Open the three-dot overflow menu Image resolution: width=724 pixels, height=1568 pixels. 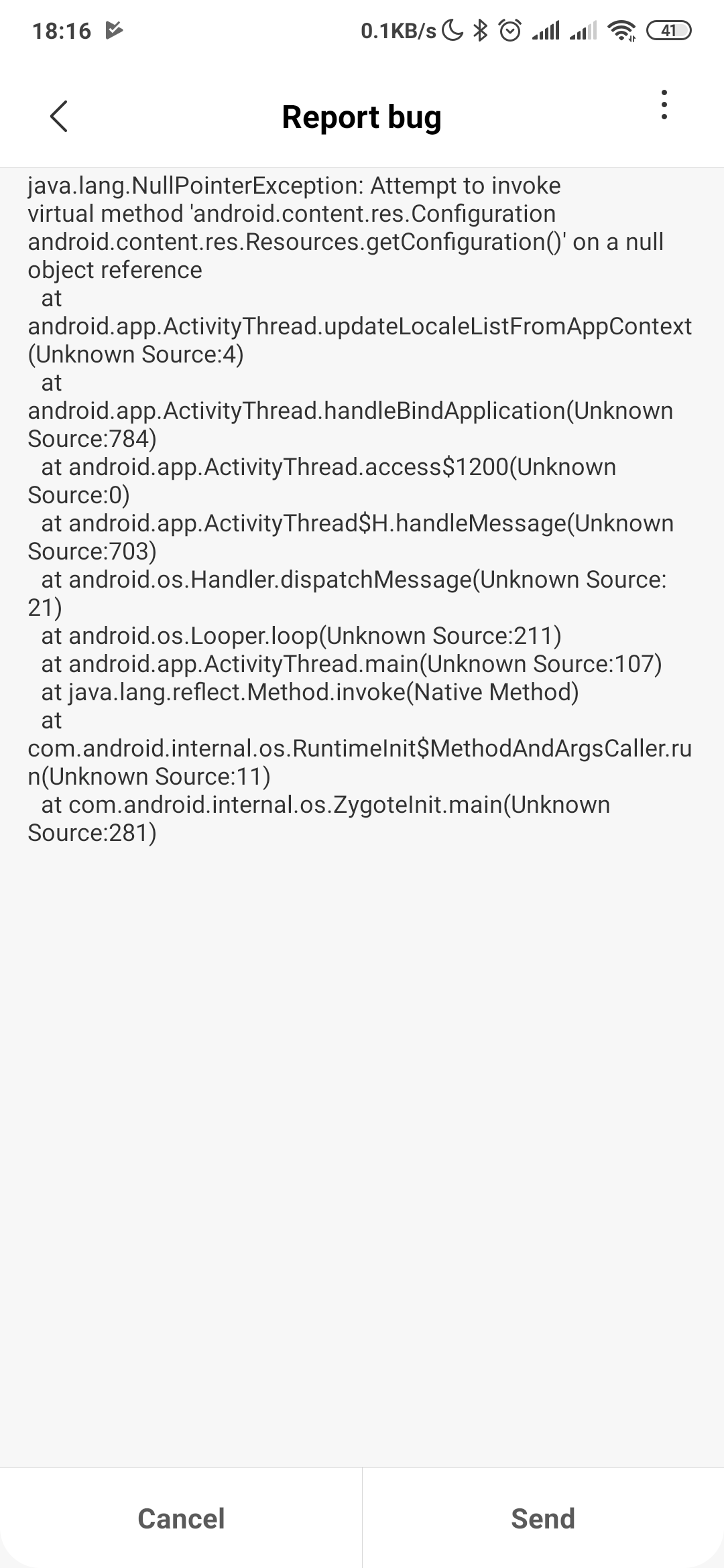click(x=664, y=105)
